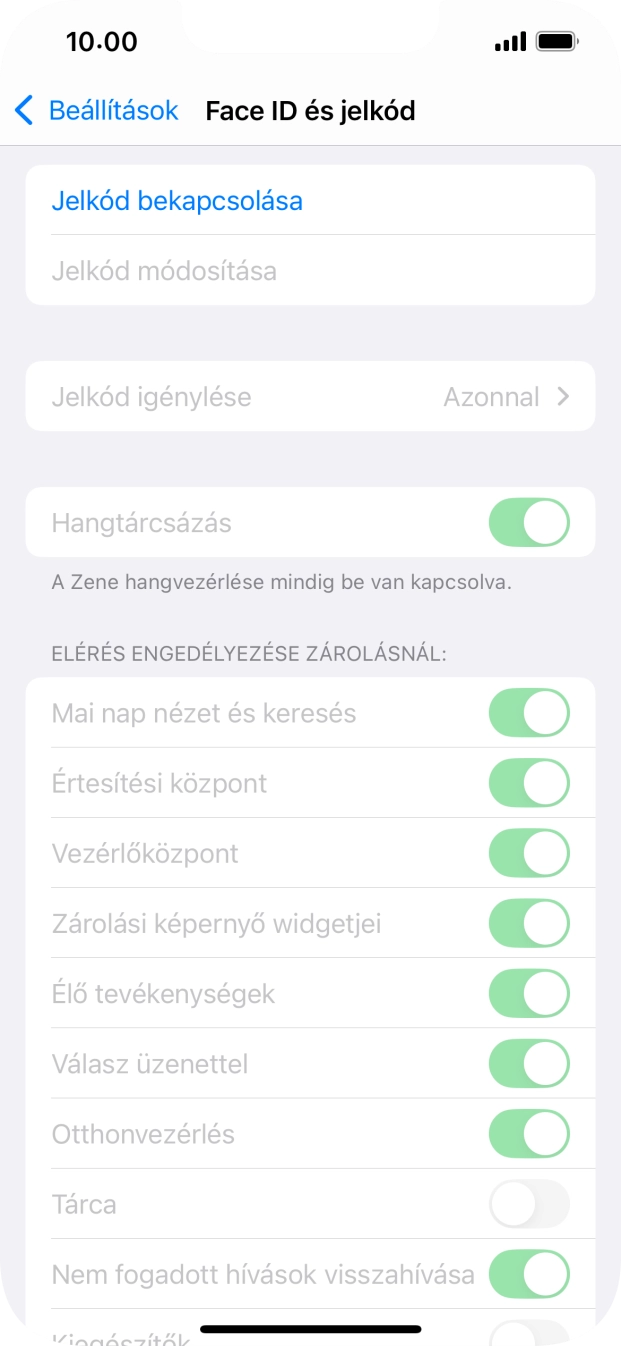This screenshot has width=621, height=1346.
Task: Enable Tárca access when locked
Action: click(529, 1204)
